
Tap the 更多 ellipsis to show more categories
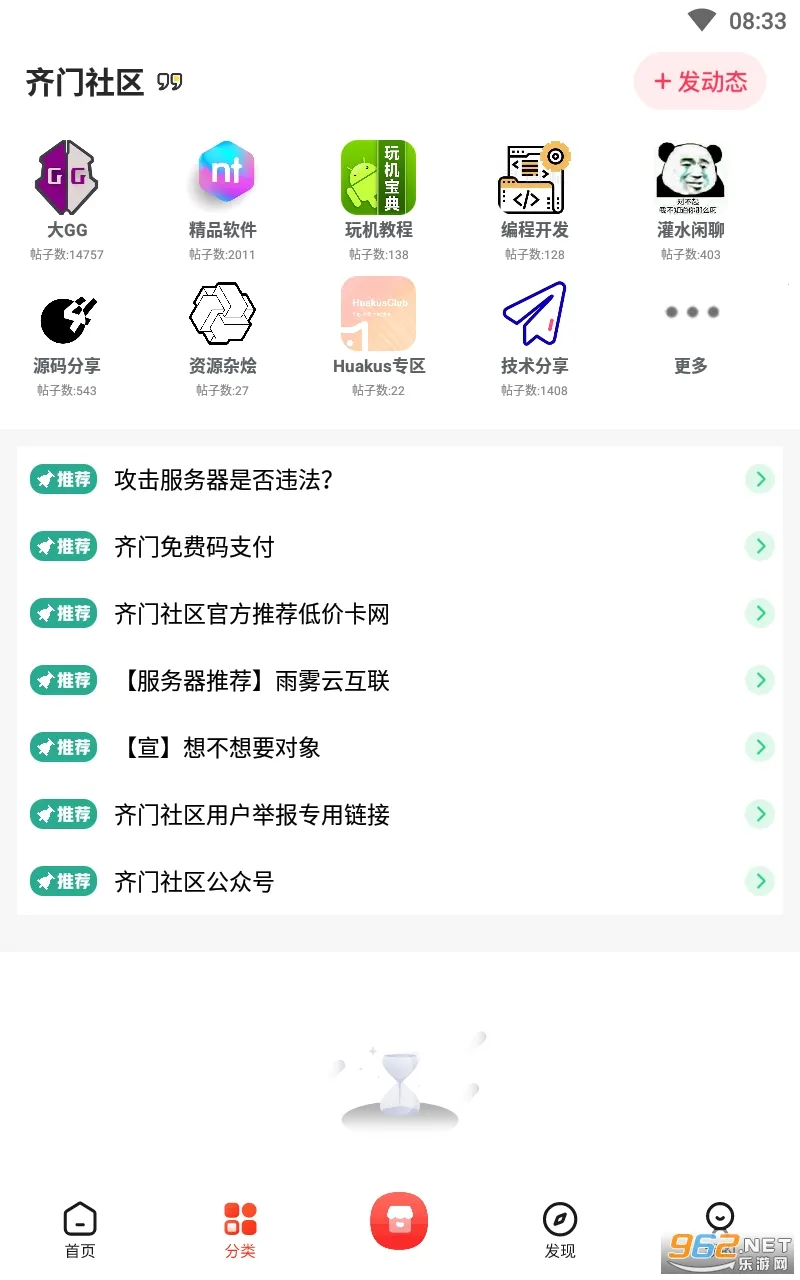click(690, 312)
